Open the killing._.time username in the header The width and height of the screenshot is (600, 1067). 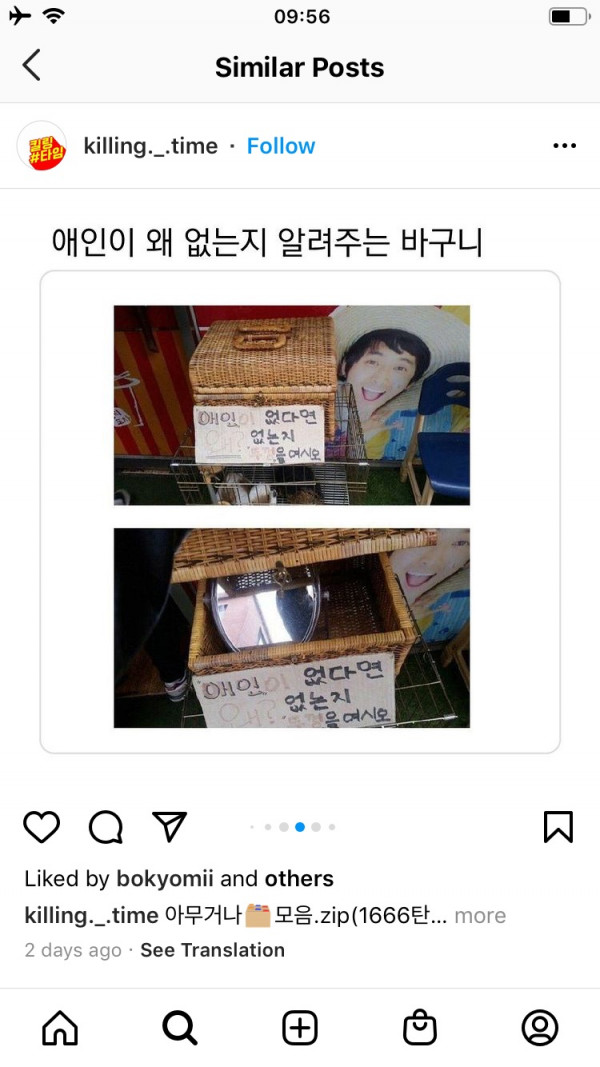pos(150,146)
